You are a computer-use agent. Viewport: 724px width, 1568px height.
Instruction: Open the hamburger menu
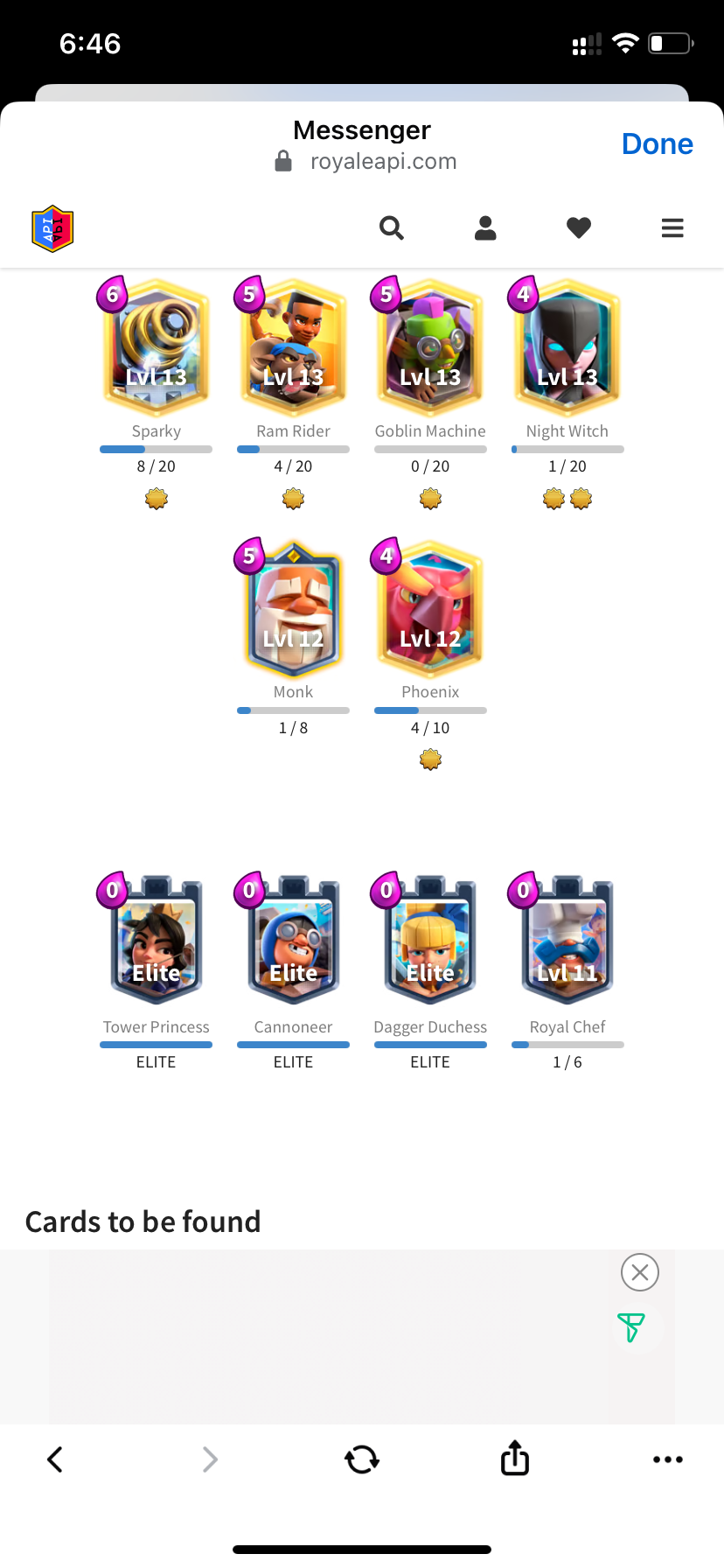[x=672, y=228]
